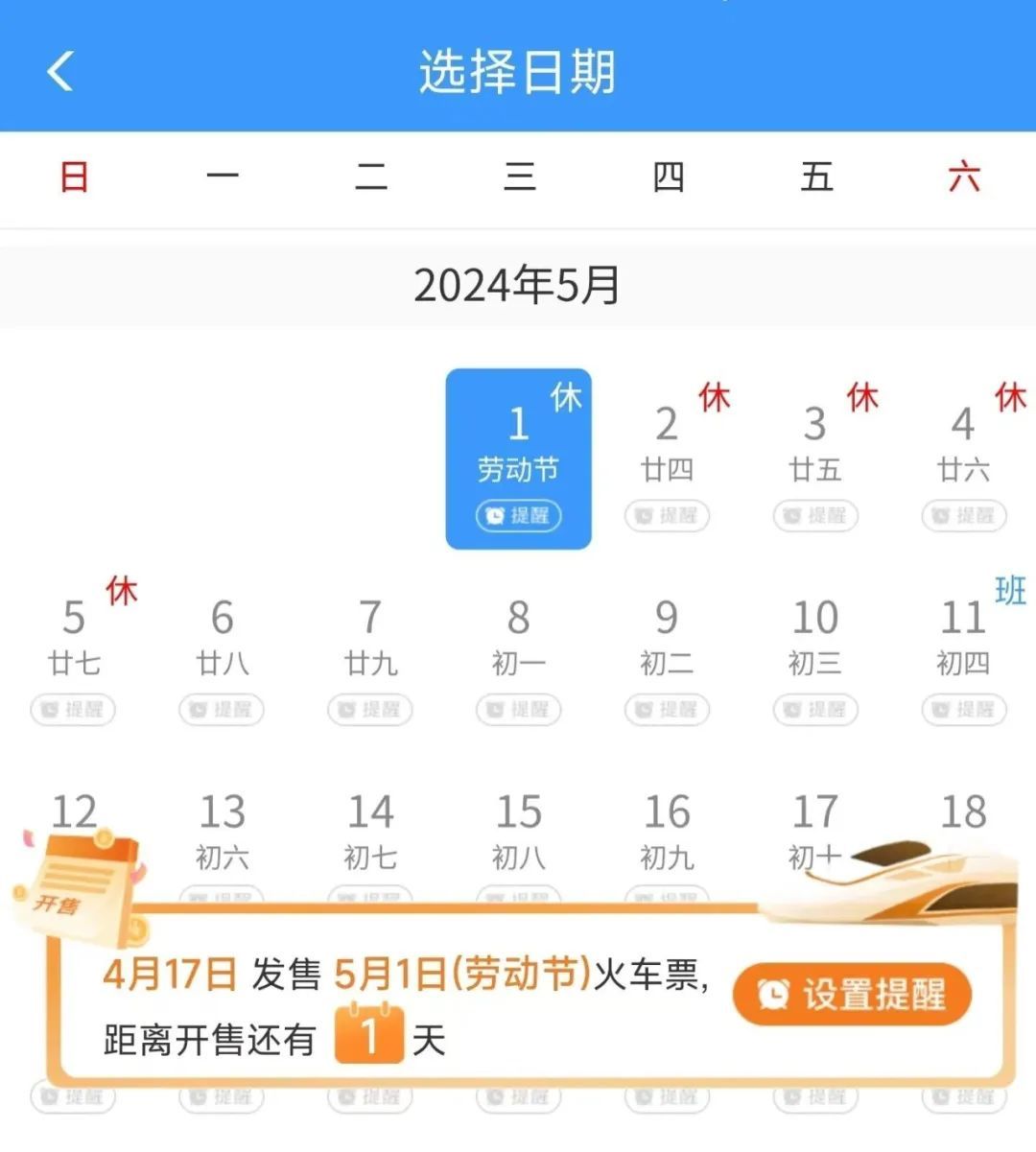Set reminder under May 7
Image resolution: width=1036 pixels, height=1152 pixels.
[370, 710]
